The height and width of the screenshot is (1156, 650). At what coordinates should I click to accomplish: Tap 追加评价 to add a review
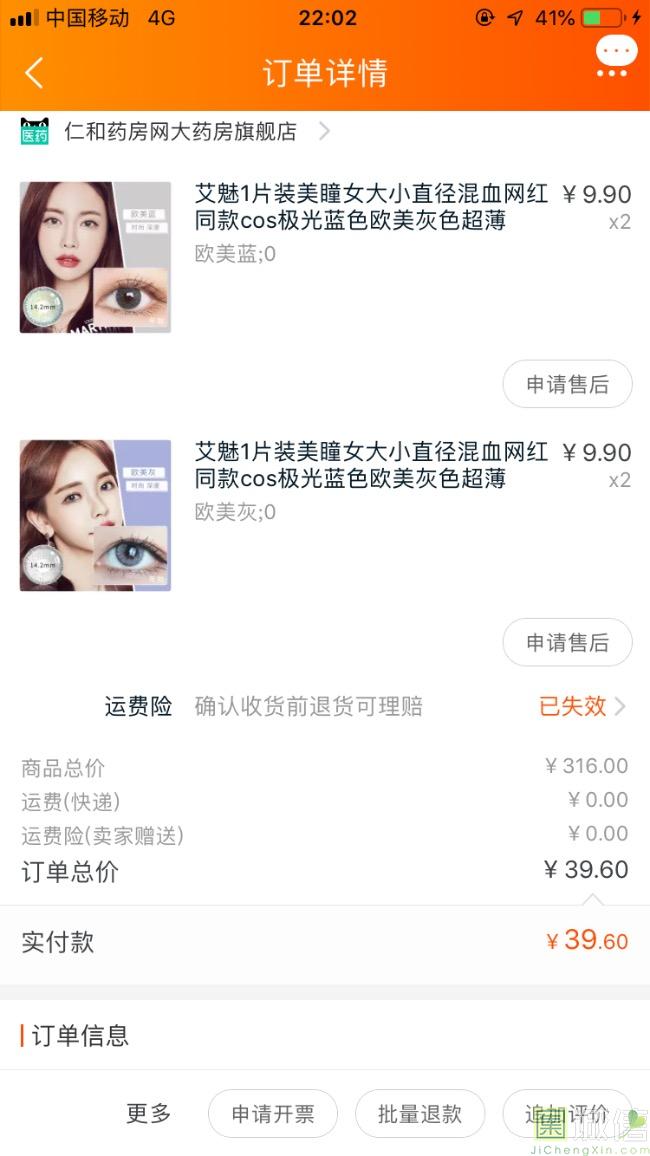(x=566, y=1114)
